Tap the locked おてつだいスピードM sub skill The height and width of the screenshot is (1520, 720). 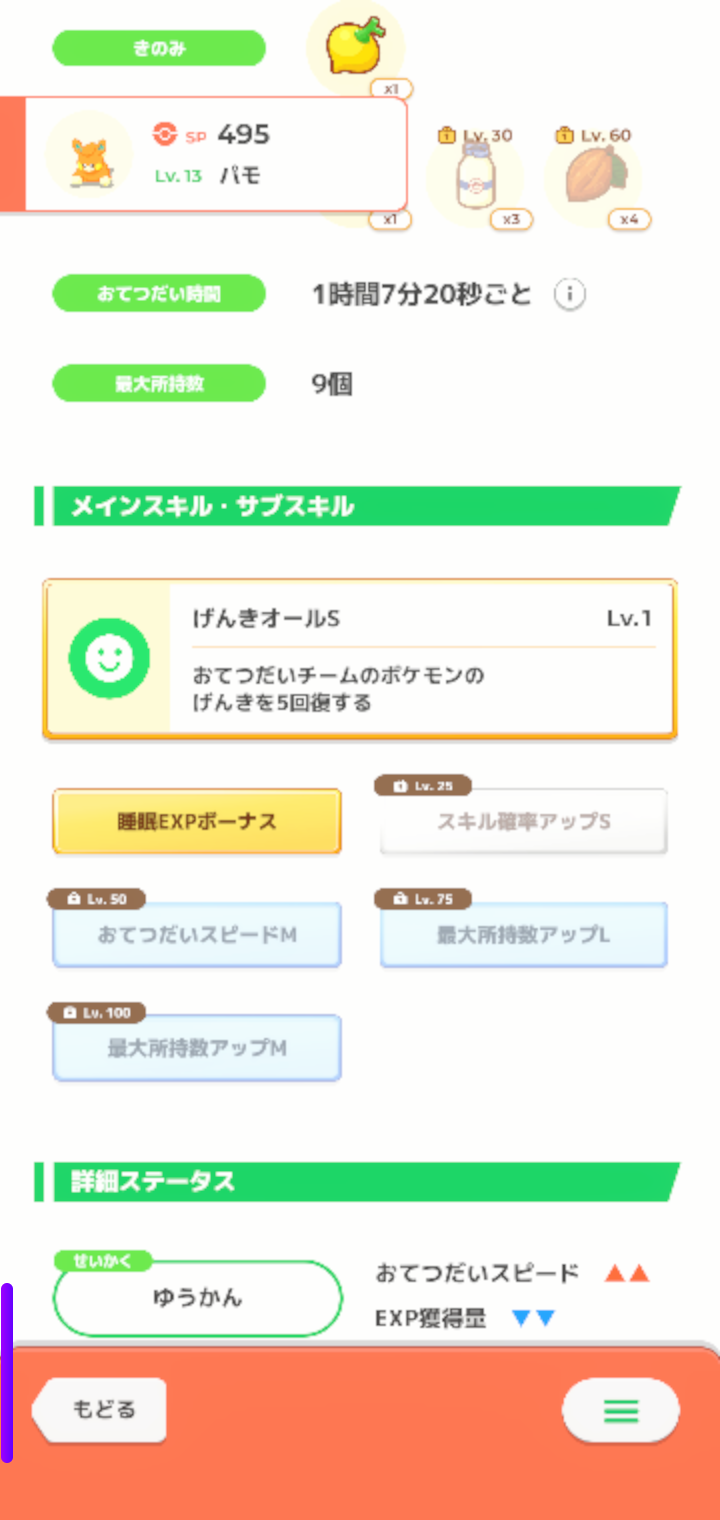coord(197,934)
